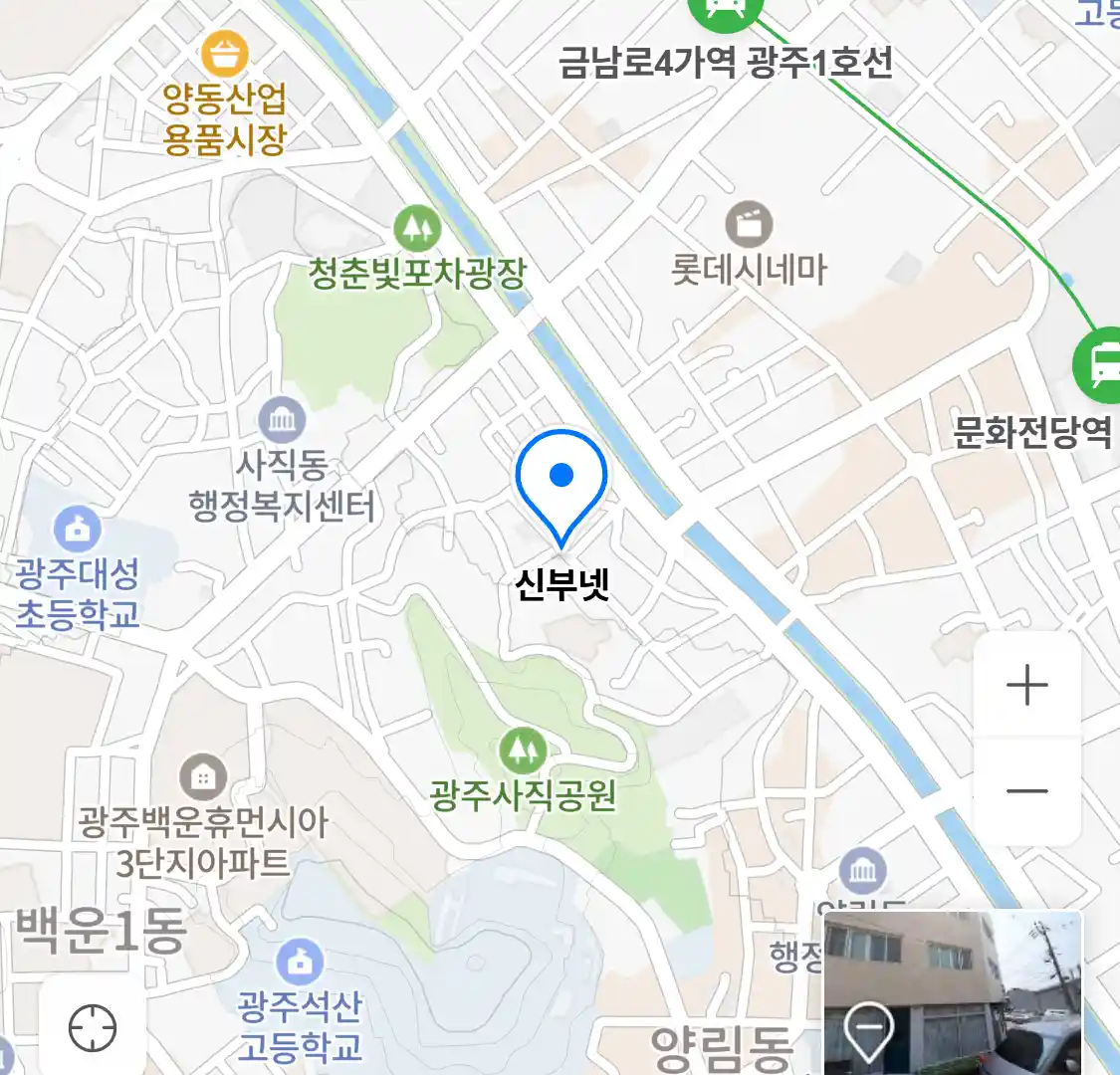The width and height of the screenshot is (1120, 1075).
Task: Open 광주대성초등학교 school marker
Action: [x=77, y=529]
